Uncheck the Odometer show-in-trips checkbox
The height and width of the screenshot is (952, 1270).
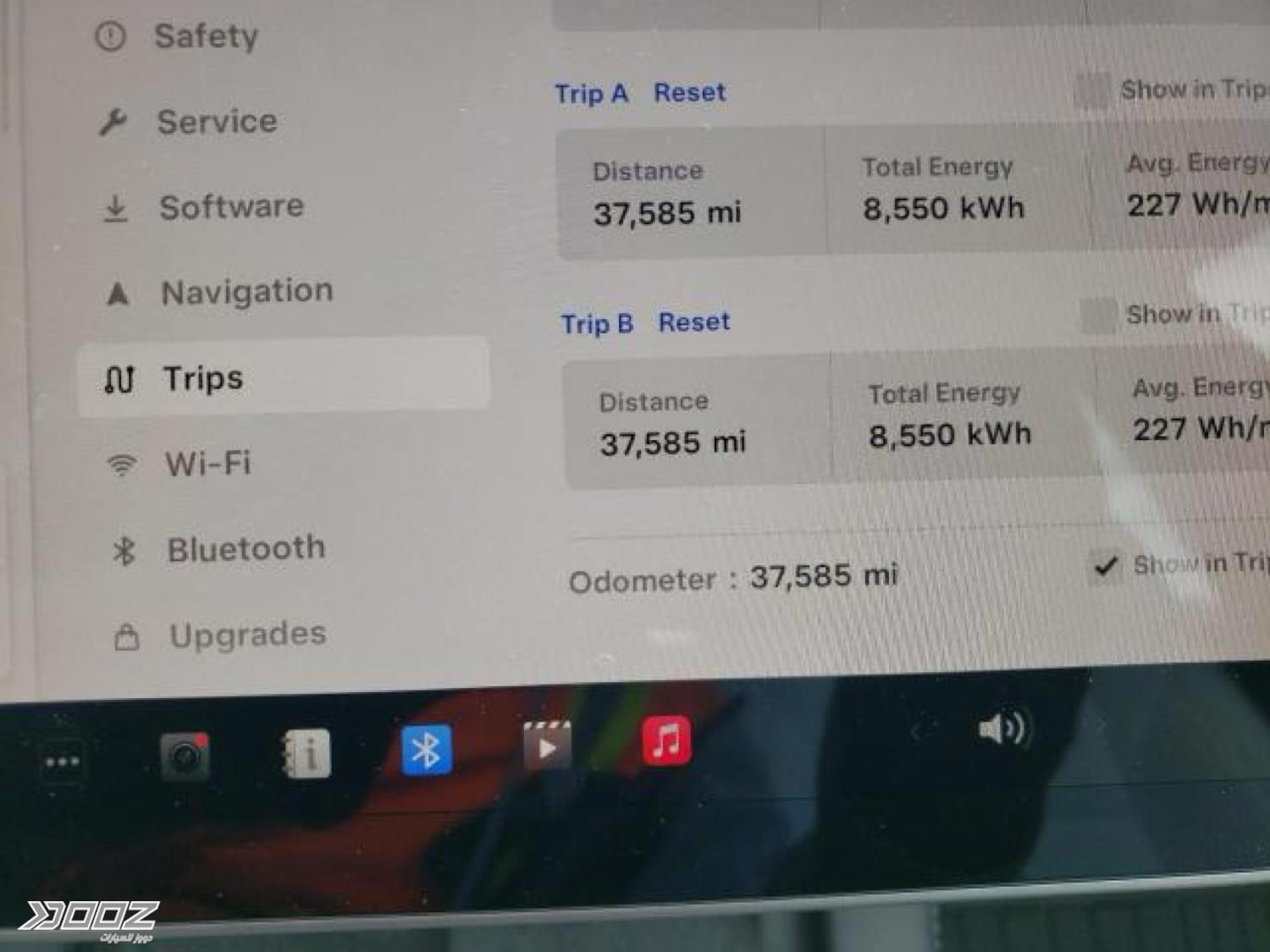[x=1105, y=565]
